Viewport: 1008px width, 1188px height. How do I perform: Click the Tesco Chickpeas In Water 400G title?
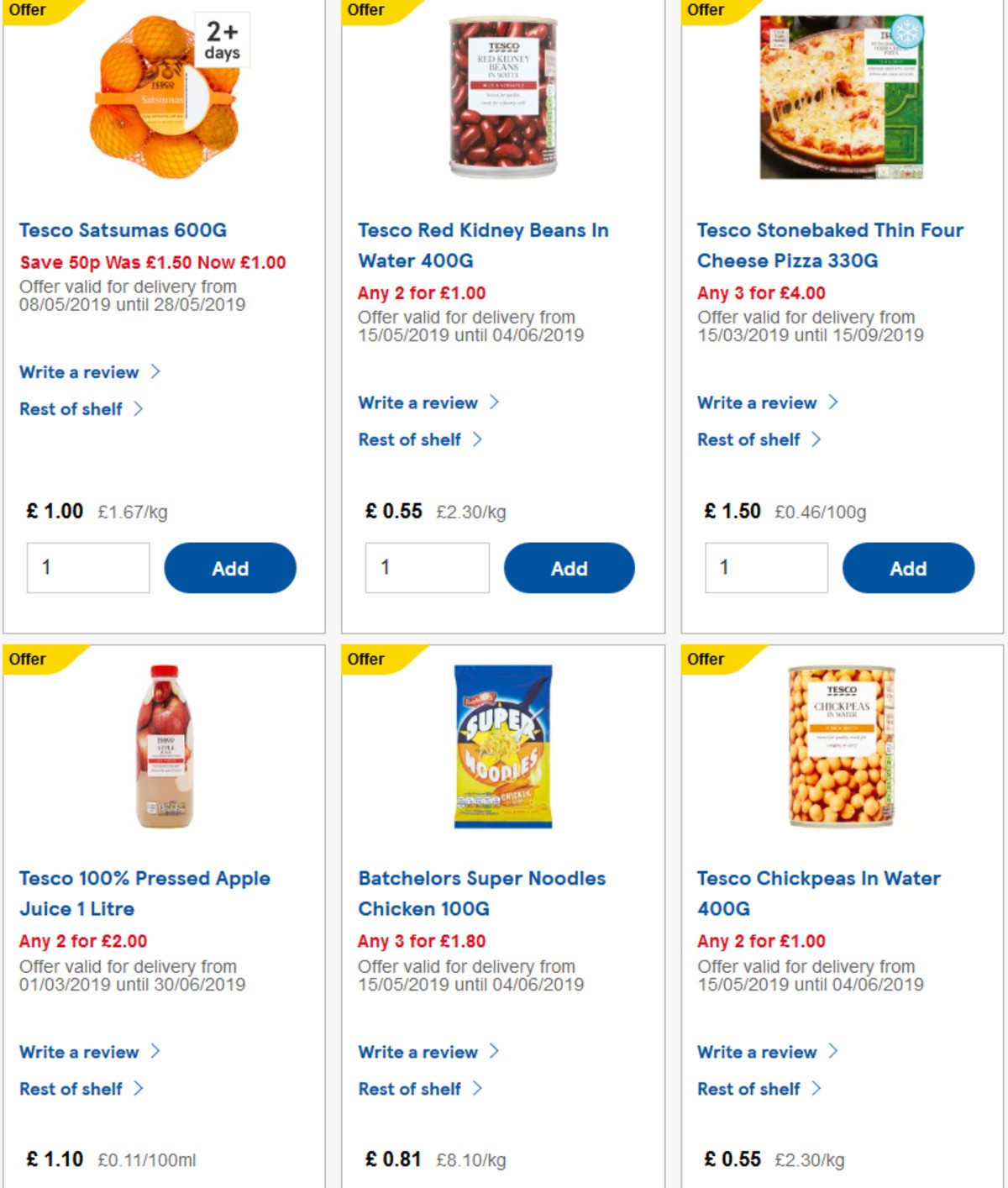pyautogui.click(x=817, y=893)
